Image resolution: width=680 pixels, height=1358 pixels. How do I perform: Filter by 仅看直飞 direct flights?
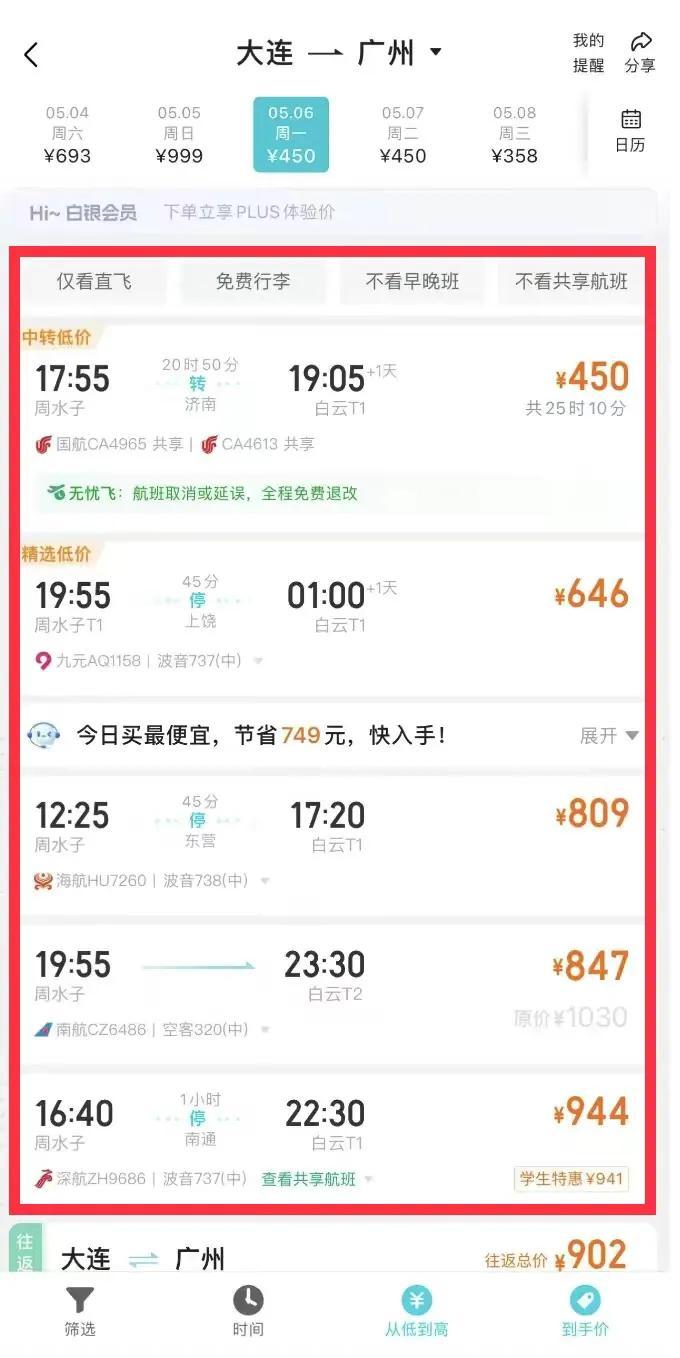(x=94, y=282)
